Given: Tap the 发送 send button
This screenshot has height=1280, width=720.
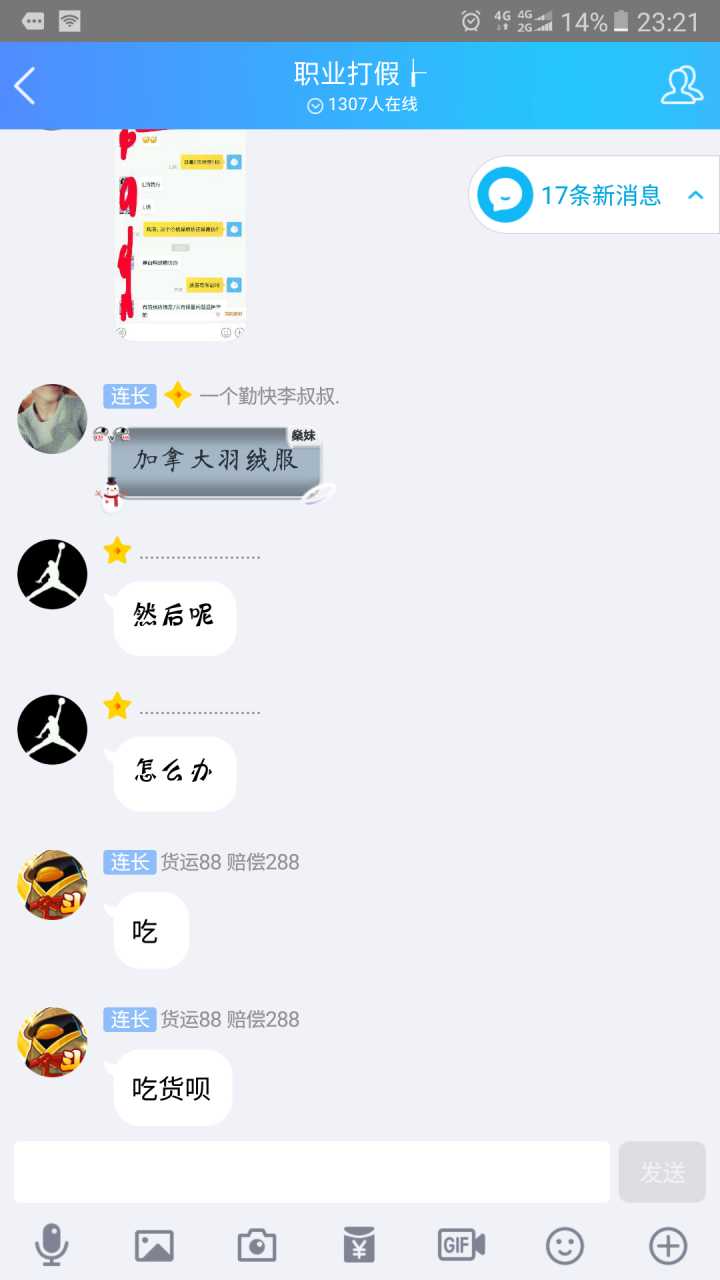Looking at the screenshot, I should pyautogui.click(x=662, y=1172).
